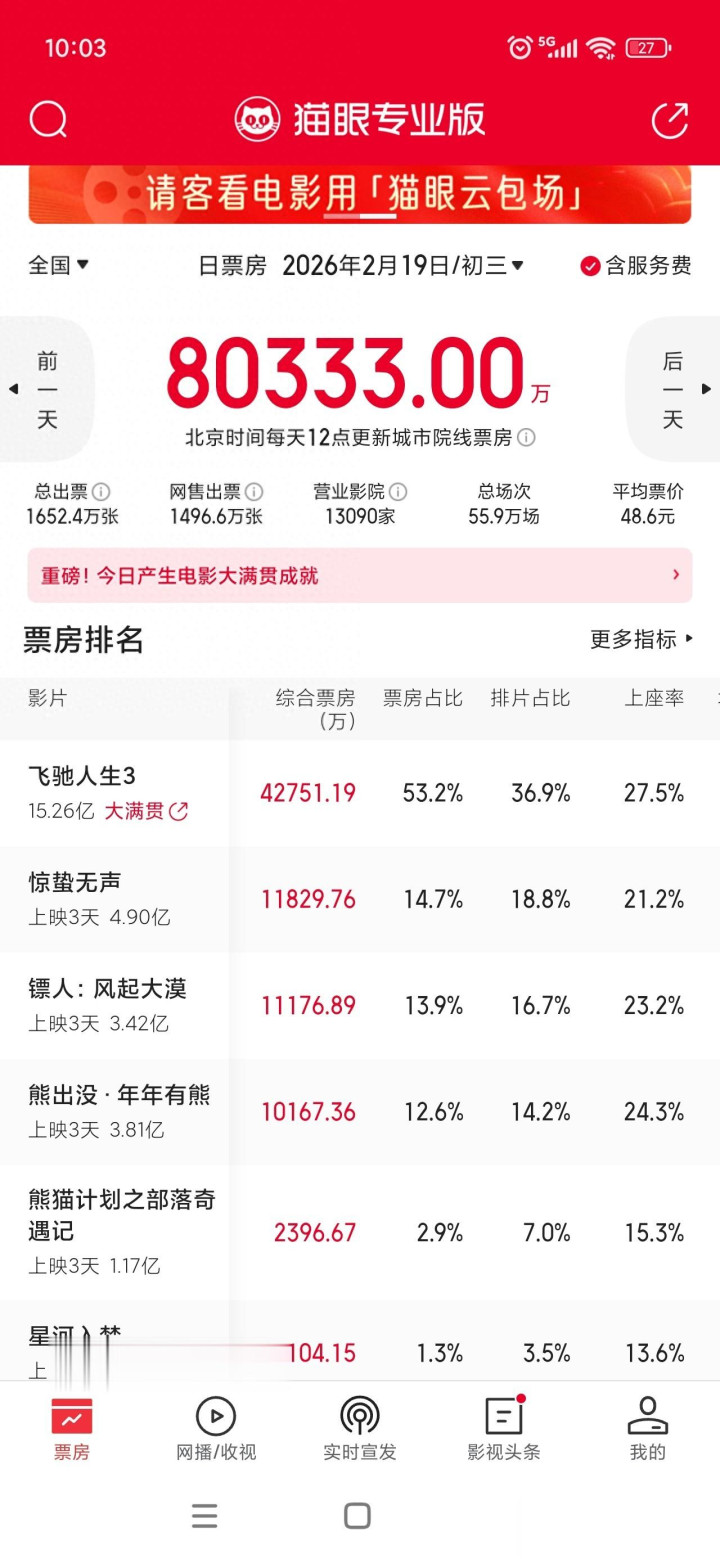The image size is (720, 1559).
Task: Open the 猫眼云包场 promo banner
Action: [360, 195]
